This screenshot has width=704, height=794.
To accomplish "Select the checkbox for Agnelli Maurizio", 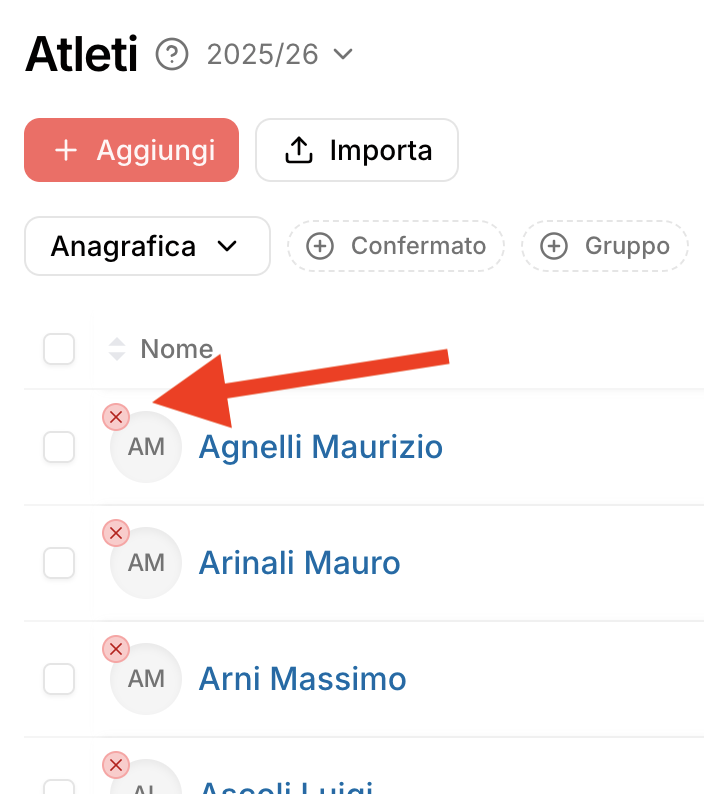I will [59, 447].
